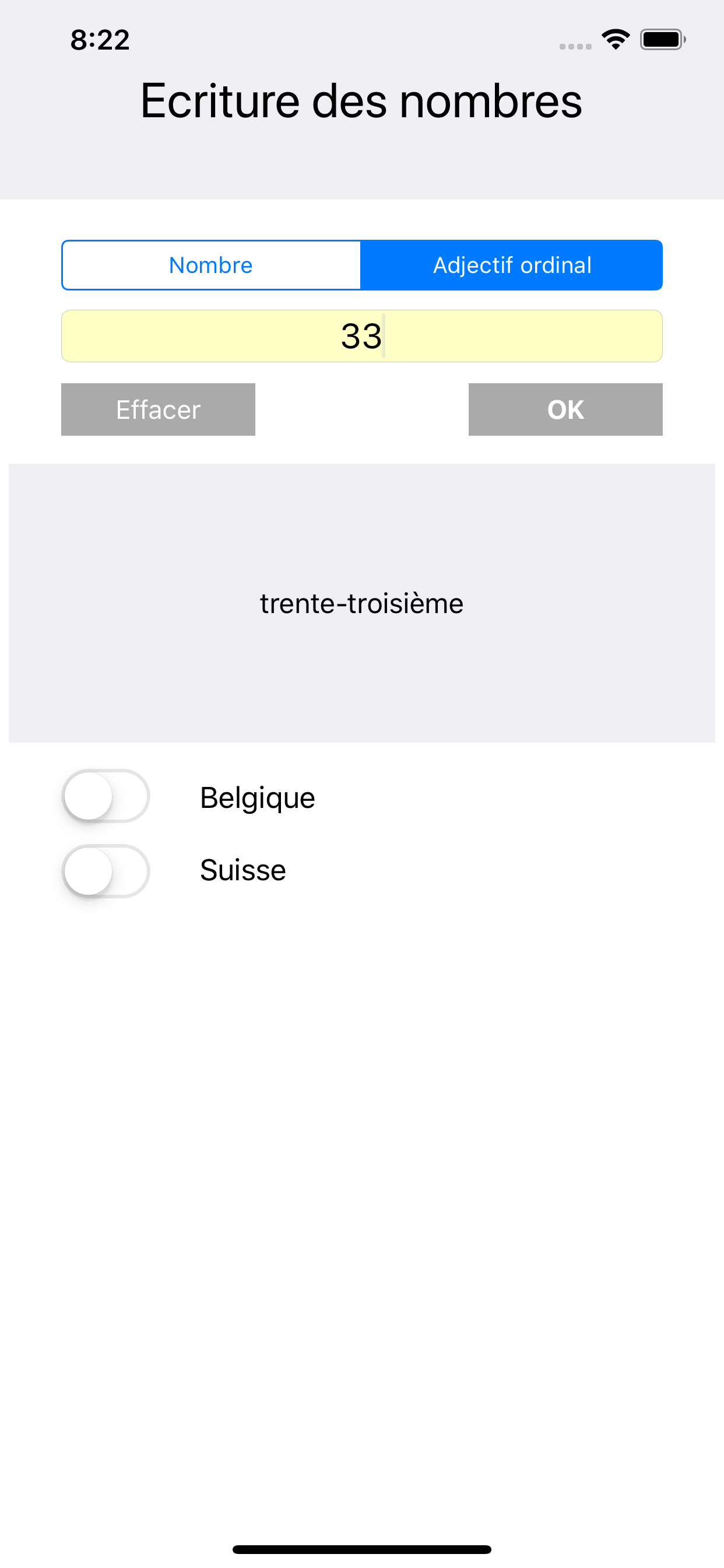Click the battery indicator icon
The height and width of the screenshot is (1568, 724).
(x=663, y=39)
